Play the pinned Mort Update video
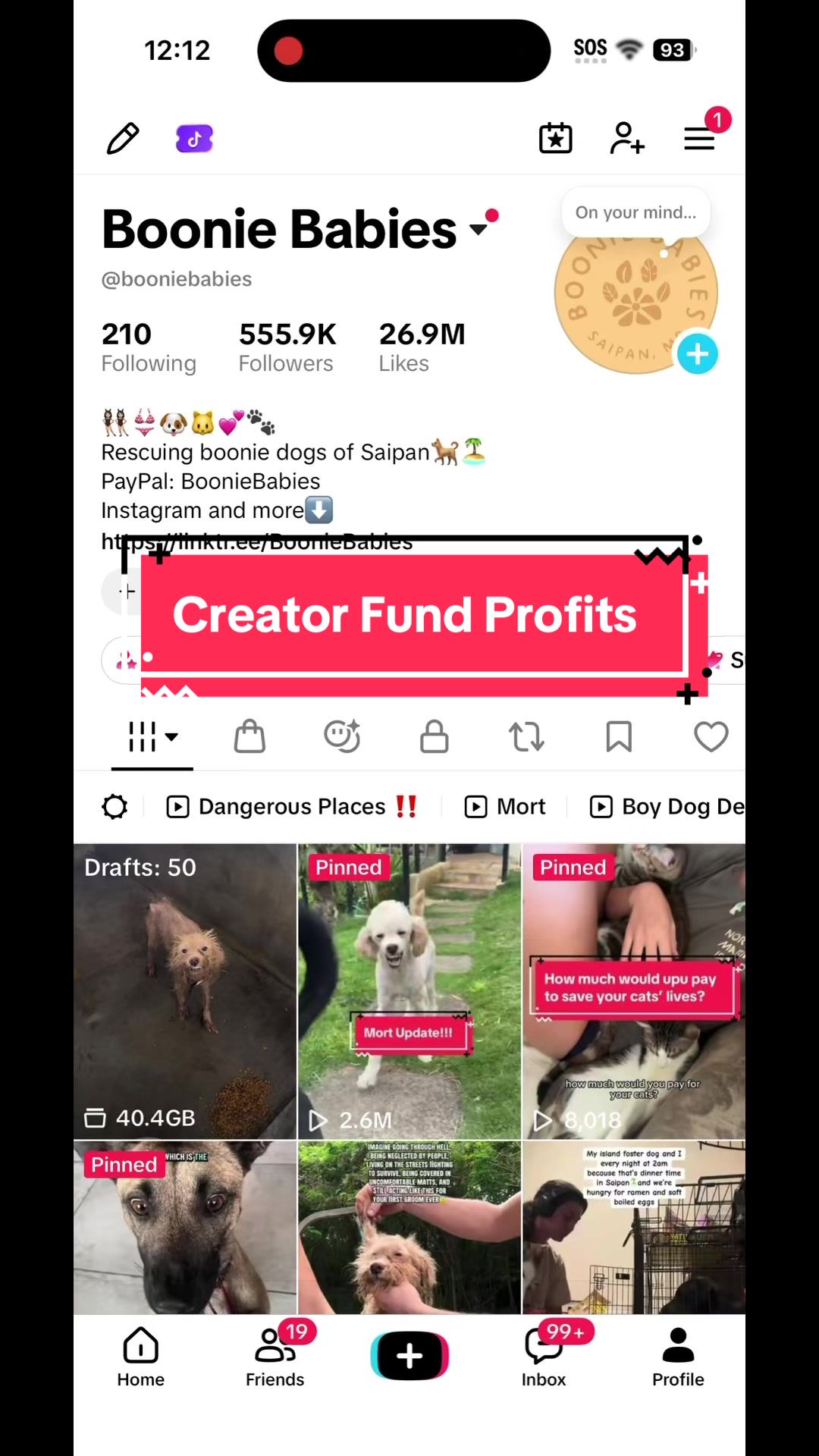Image resolution: width=819 pixels, height=1456 pixels. point(409,991)
